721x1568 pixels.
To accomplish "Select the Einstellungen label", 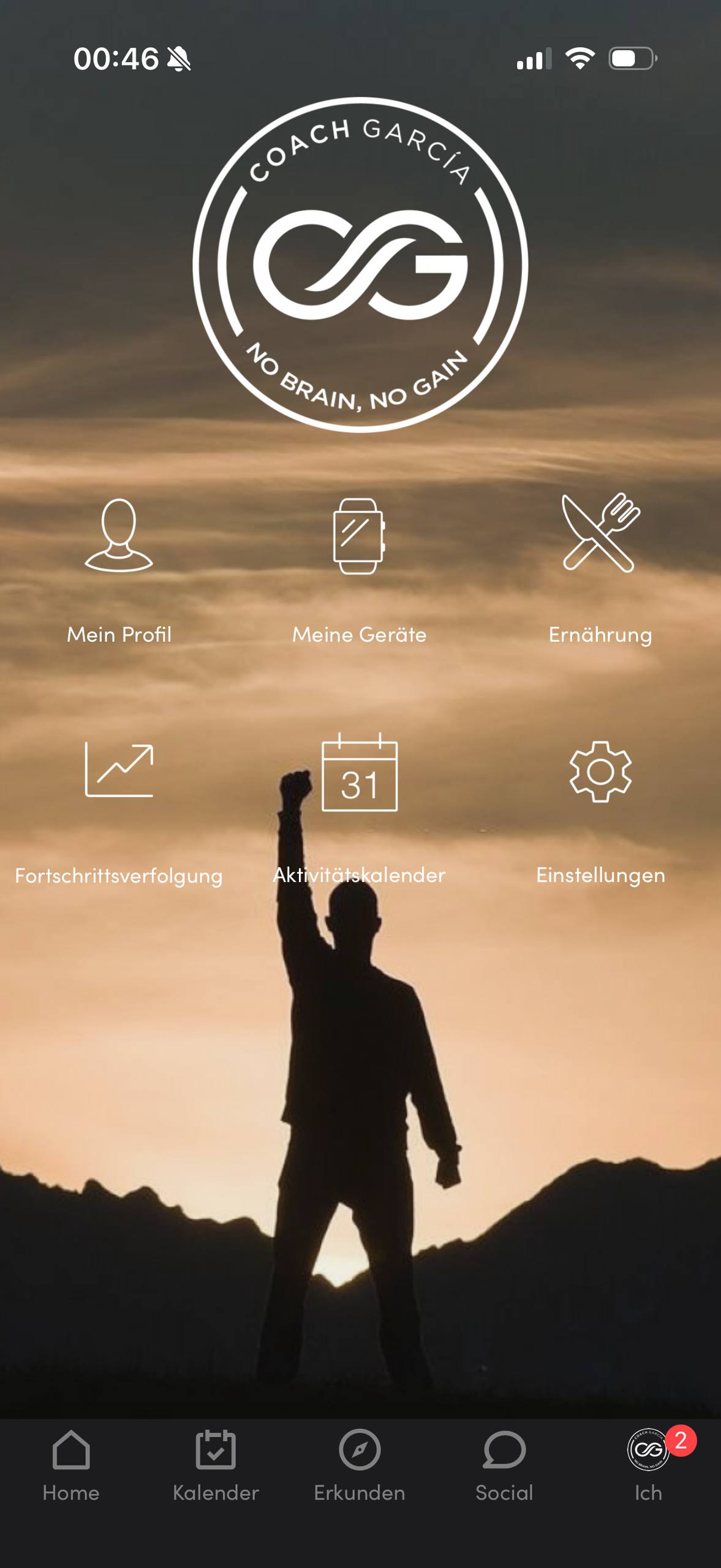I will point(601,875).
